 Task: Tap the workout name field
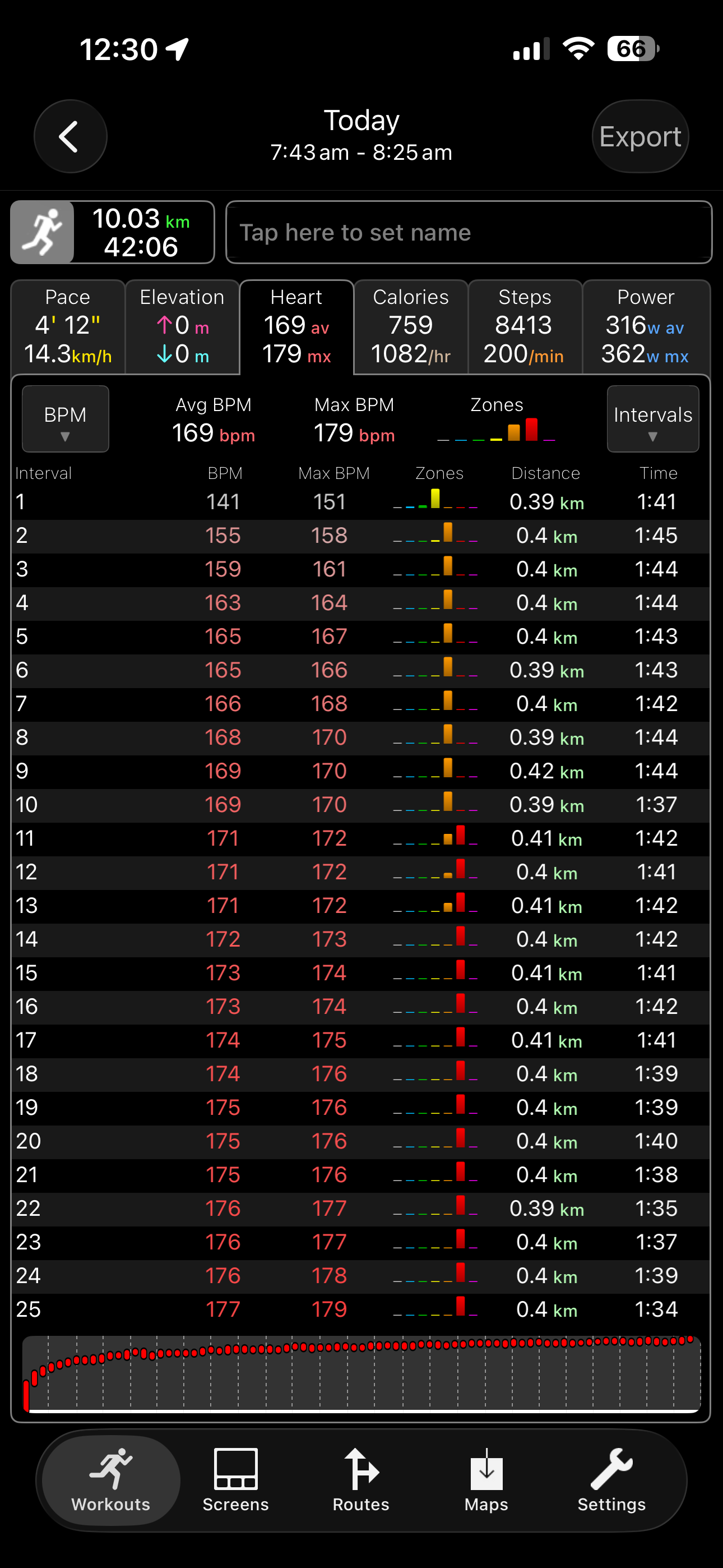pyautogui.click(x=469, y=233)
